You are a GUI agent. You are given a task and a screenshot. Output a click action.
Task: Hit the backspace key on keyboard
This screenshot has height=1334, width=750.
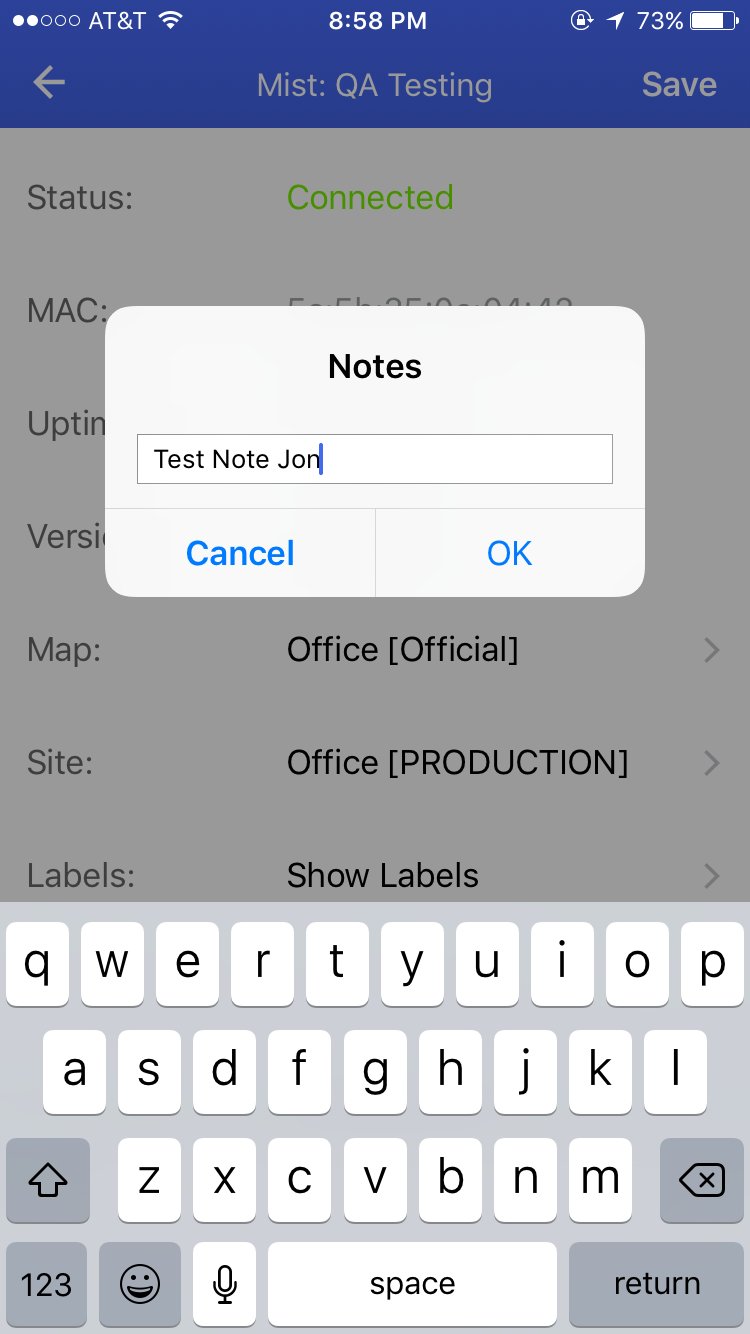701,1181
